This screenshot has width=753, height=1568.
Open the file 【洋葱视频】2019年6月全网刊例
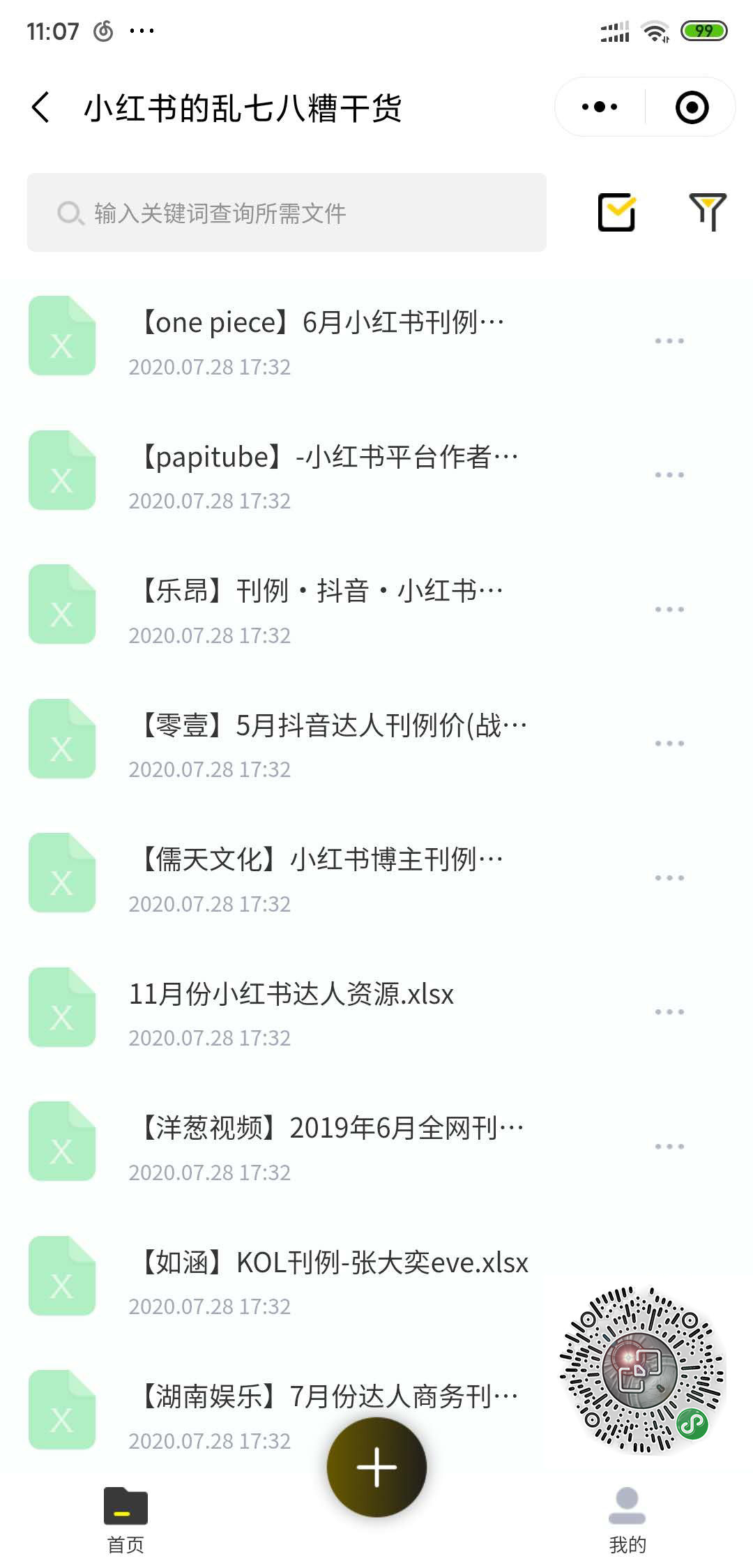coord(324,1125)
